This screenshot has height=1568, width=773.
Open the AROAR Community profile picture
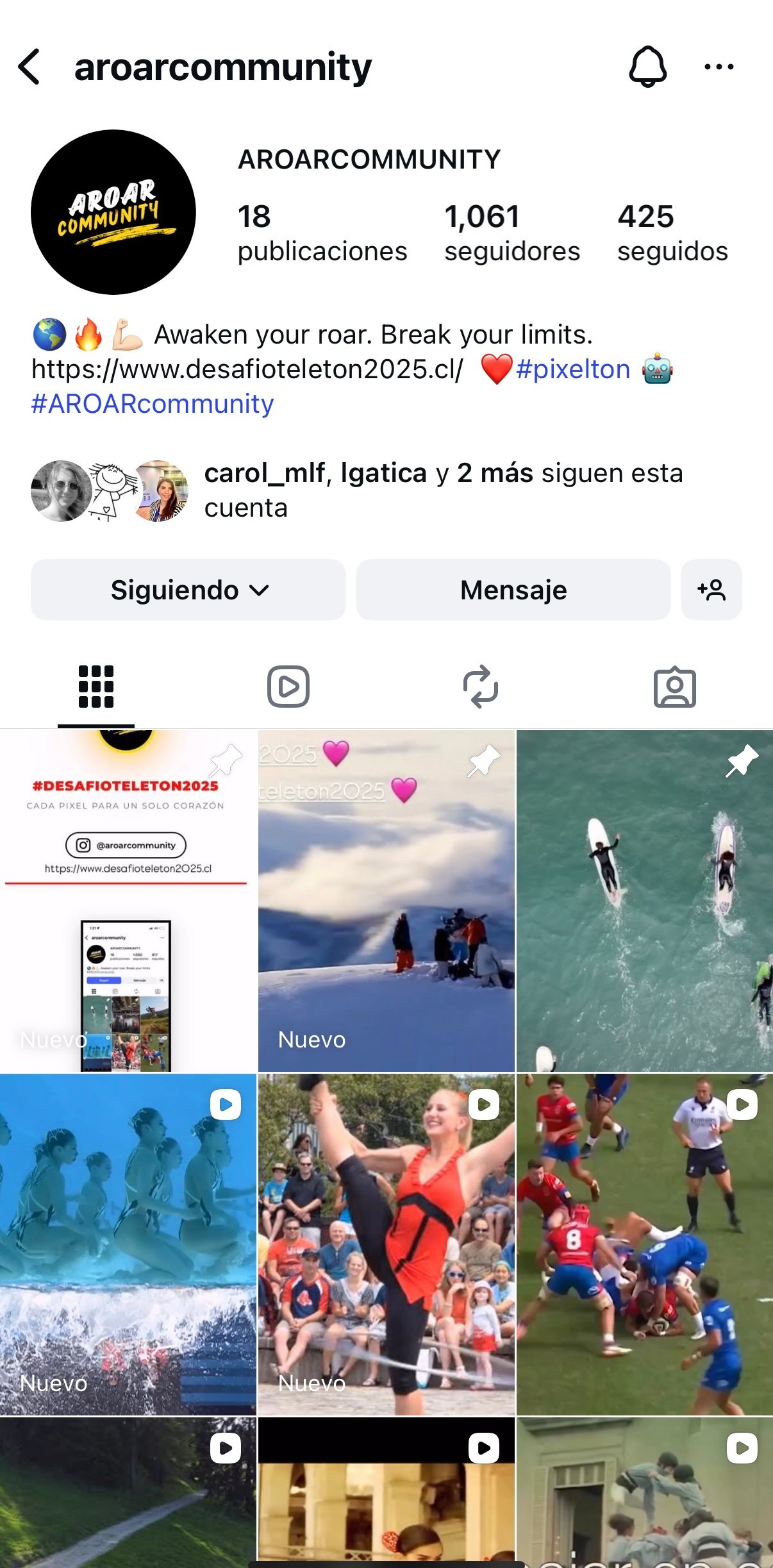click(113, 212)
